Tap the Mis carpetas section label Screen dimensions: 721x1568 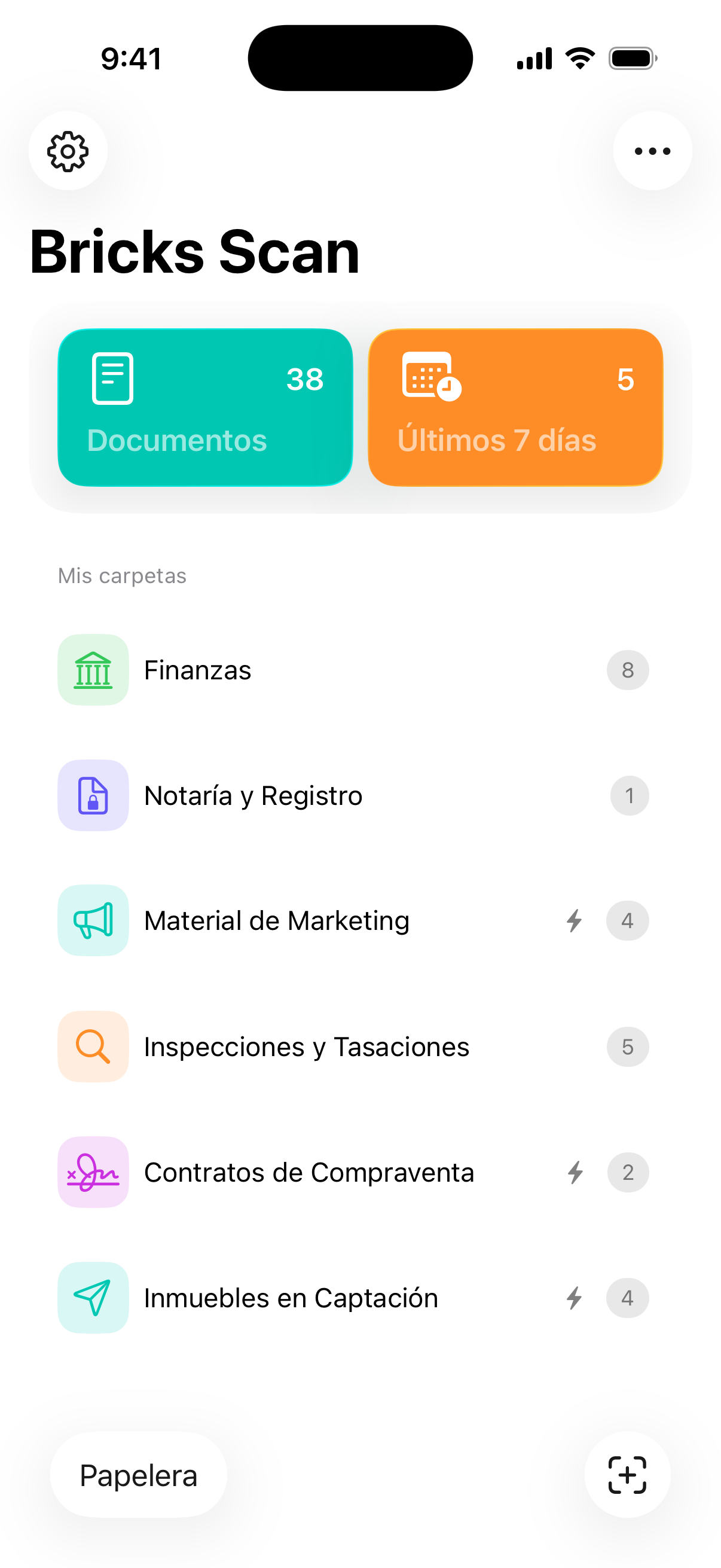click(x=123, y=575)
